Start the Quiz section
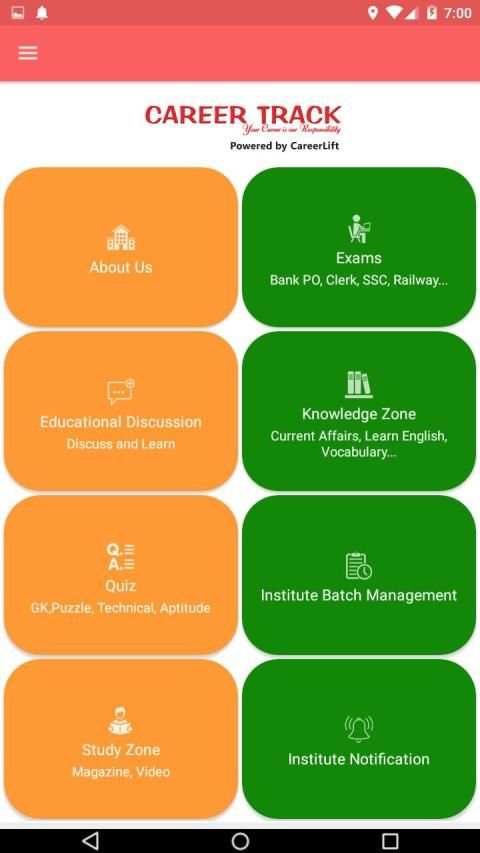The height and width of the screenshot is (853, 480). (x=121, y=575)
